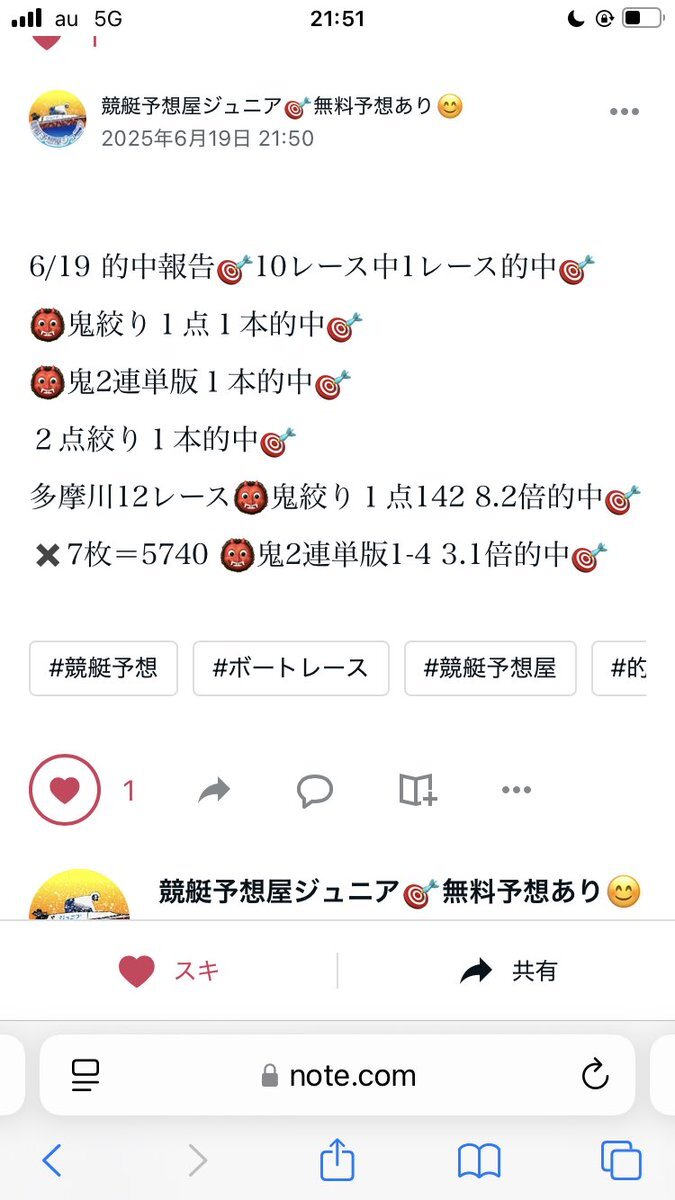
Task: Open more options next to the magazine icon
Action: (x=516, y=790)
